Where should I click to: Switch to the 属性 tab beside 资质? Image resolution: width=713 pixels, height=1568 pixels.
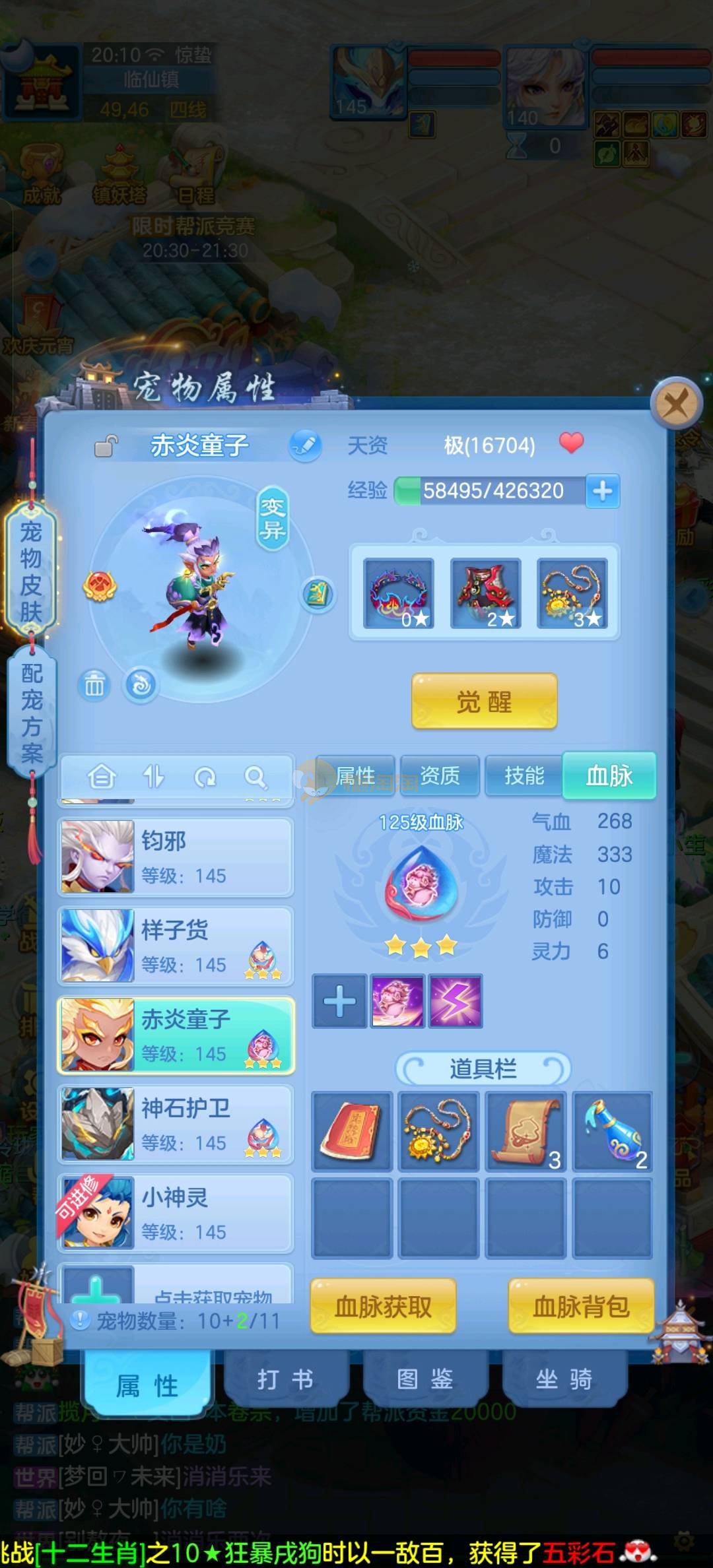[x=356, y=775]
